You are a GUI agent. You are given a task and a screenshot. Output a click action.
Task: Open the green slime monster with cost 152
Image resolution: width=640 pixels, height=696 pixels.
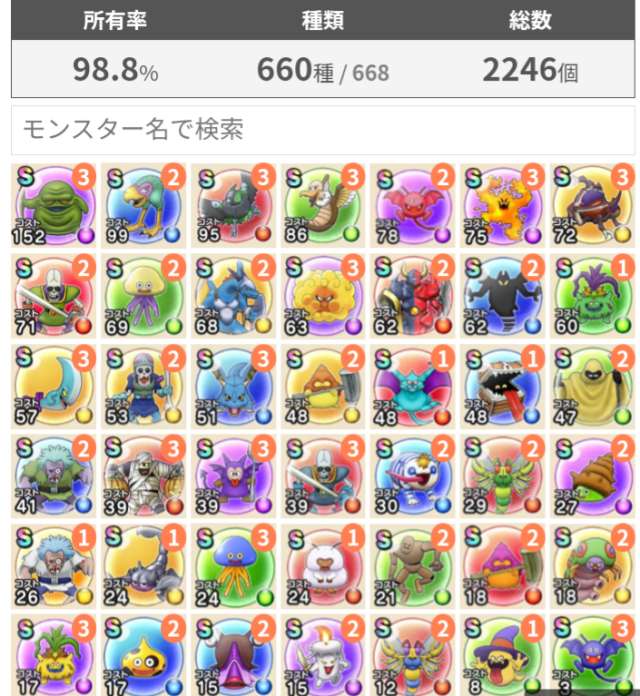click(55, 206)
